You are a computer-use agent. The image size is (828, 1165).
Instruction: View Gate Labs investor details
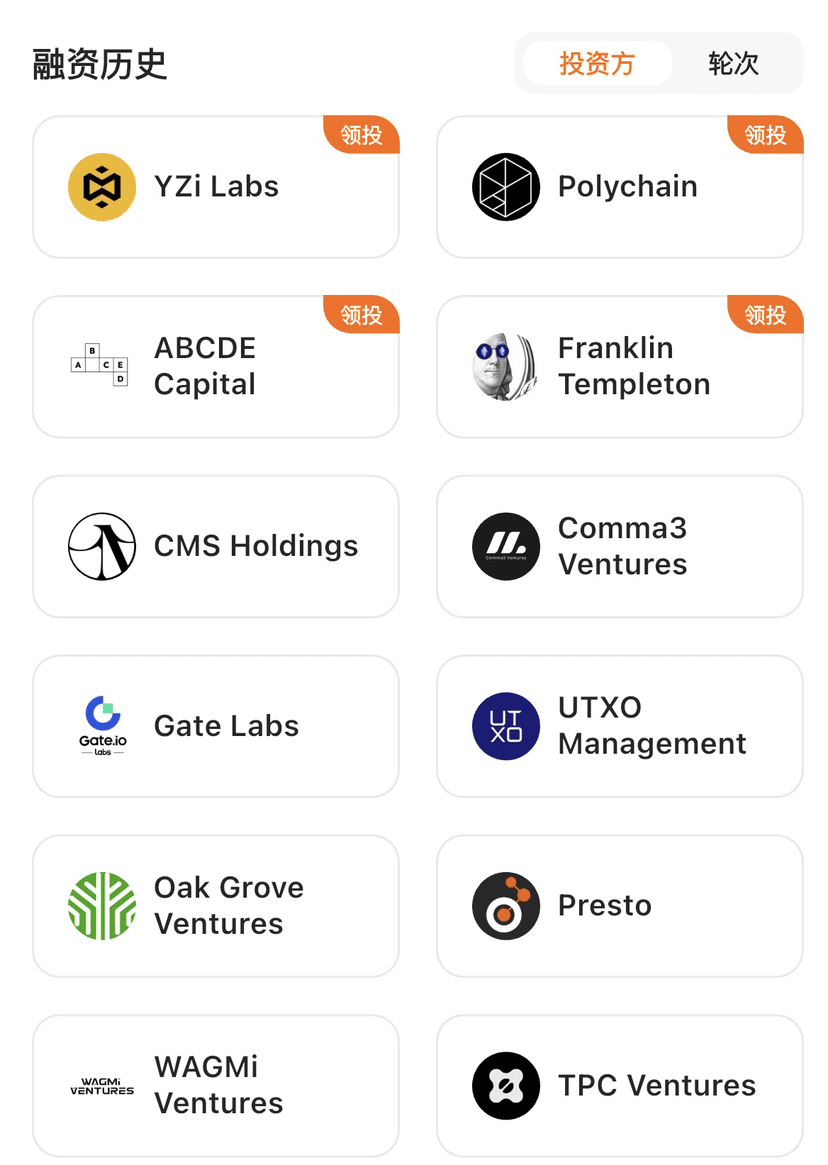point(216,726)
